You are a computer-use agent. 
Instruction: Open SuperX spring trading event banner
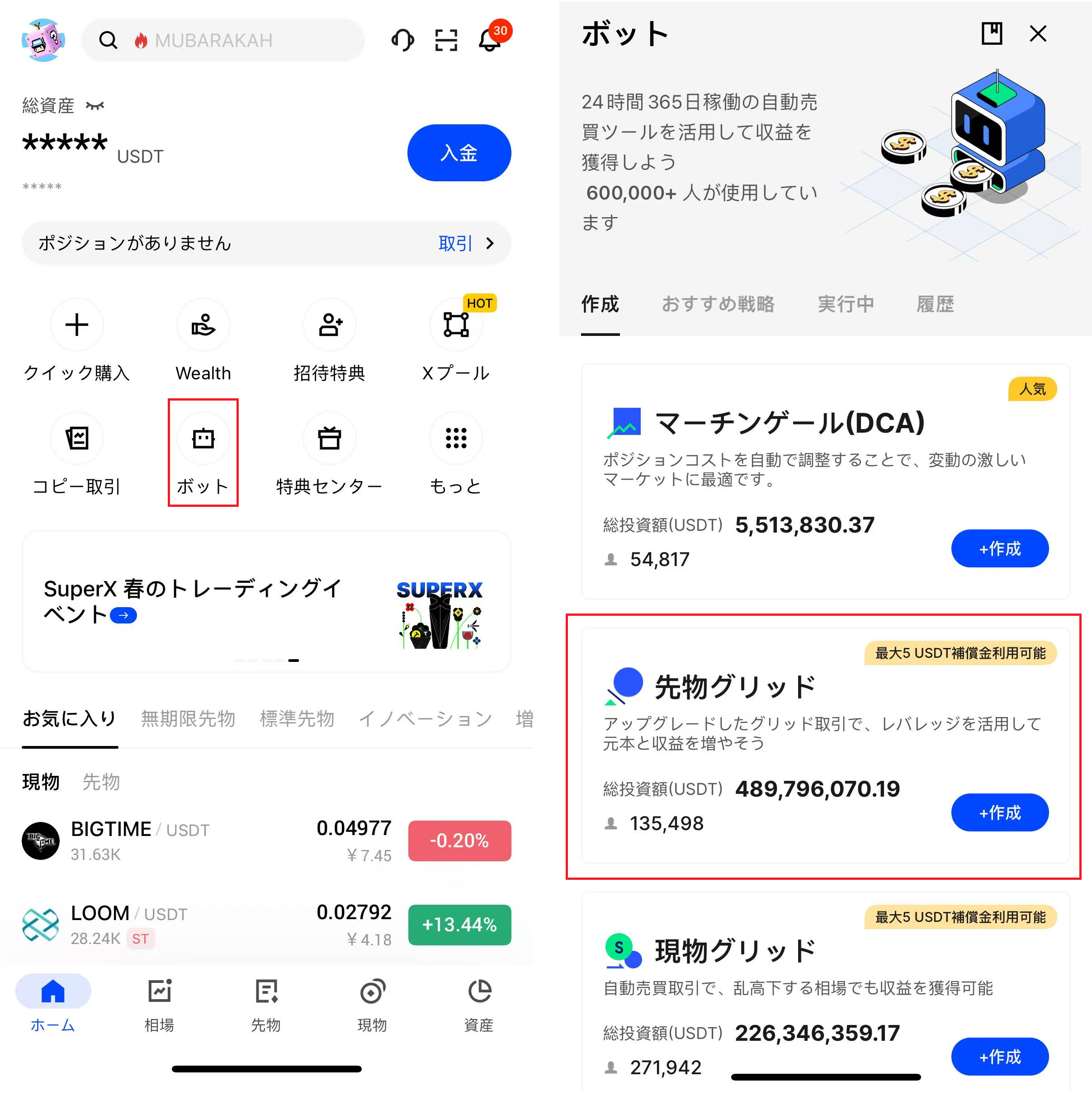pyautogui.click(x=266, y=602)
